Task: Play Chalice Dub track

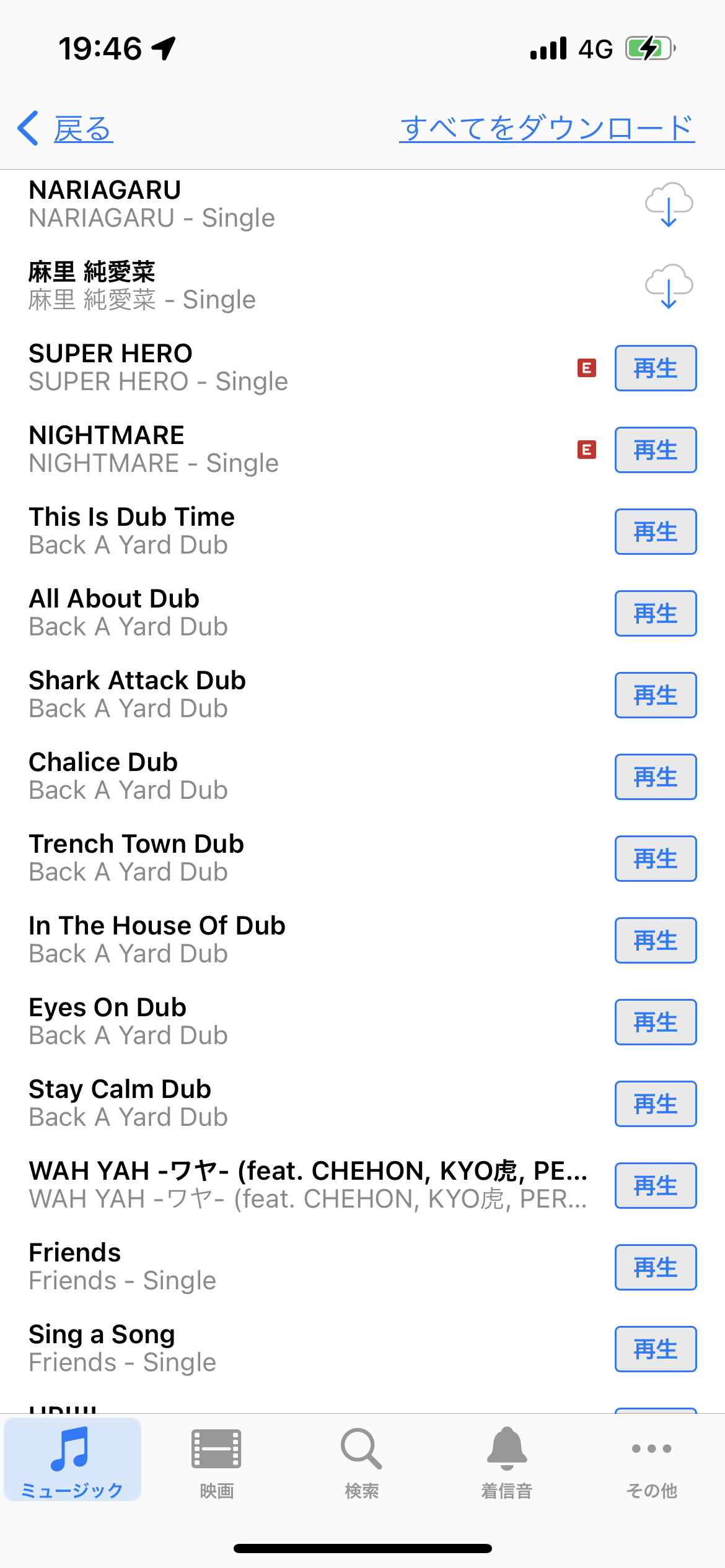Action: tap(655, 777)
